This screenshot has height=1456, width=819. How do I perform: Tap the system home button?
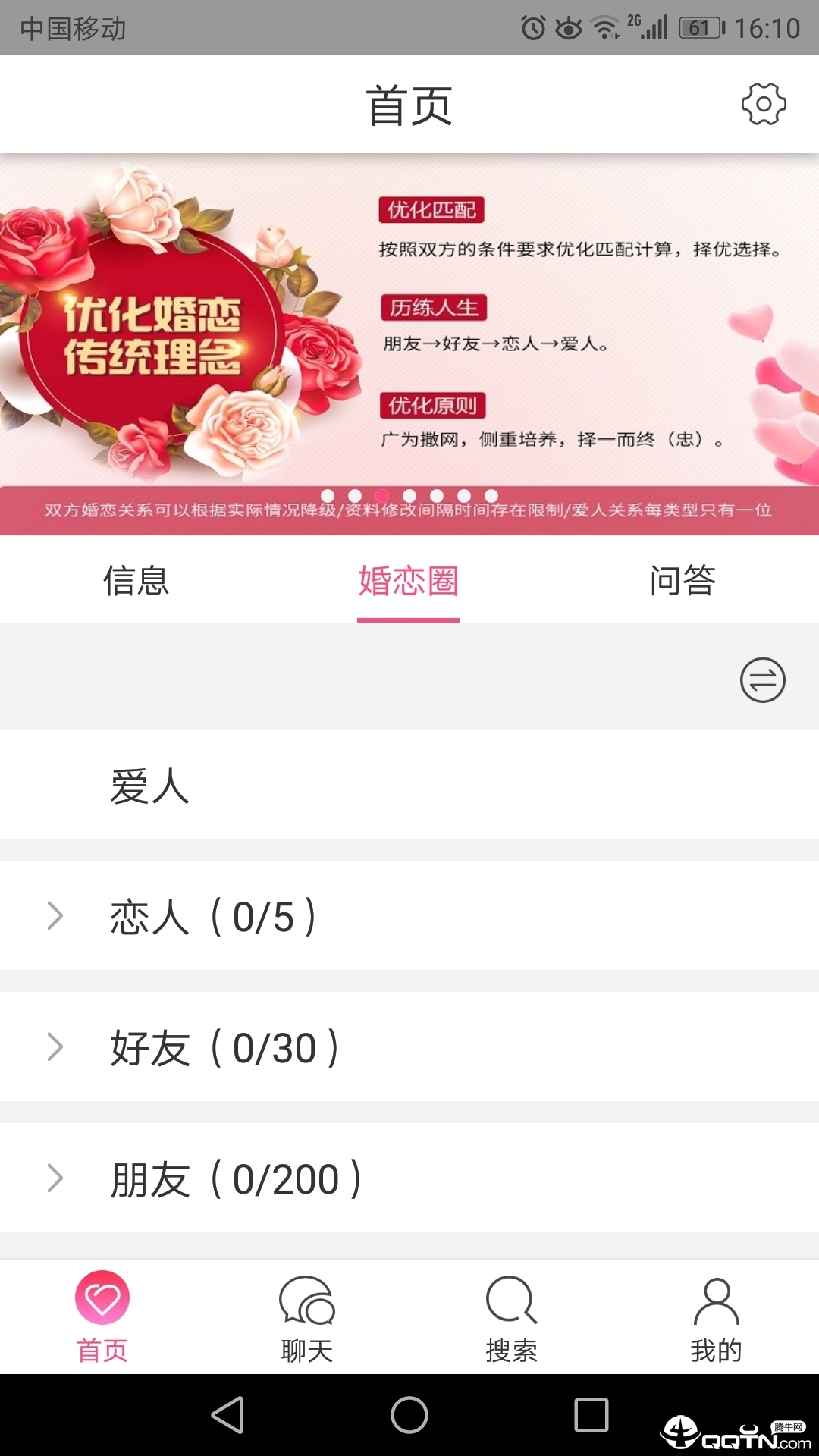(409, 1415)
